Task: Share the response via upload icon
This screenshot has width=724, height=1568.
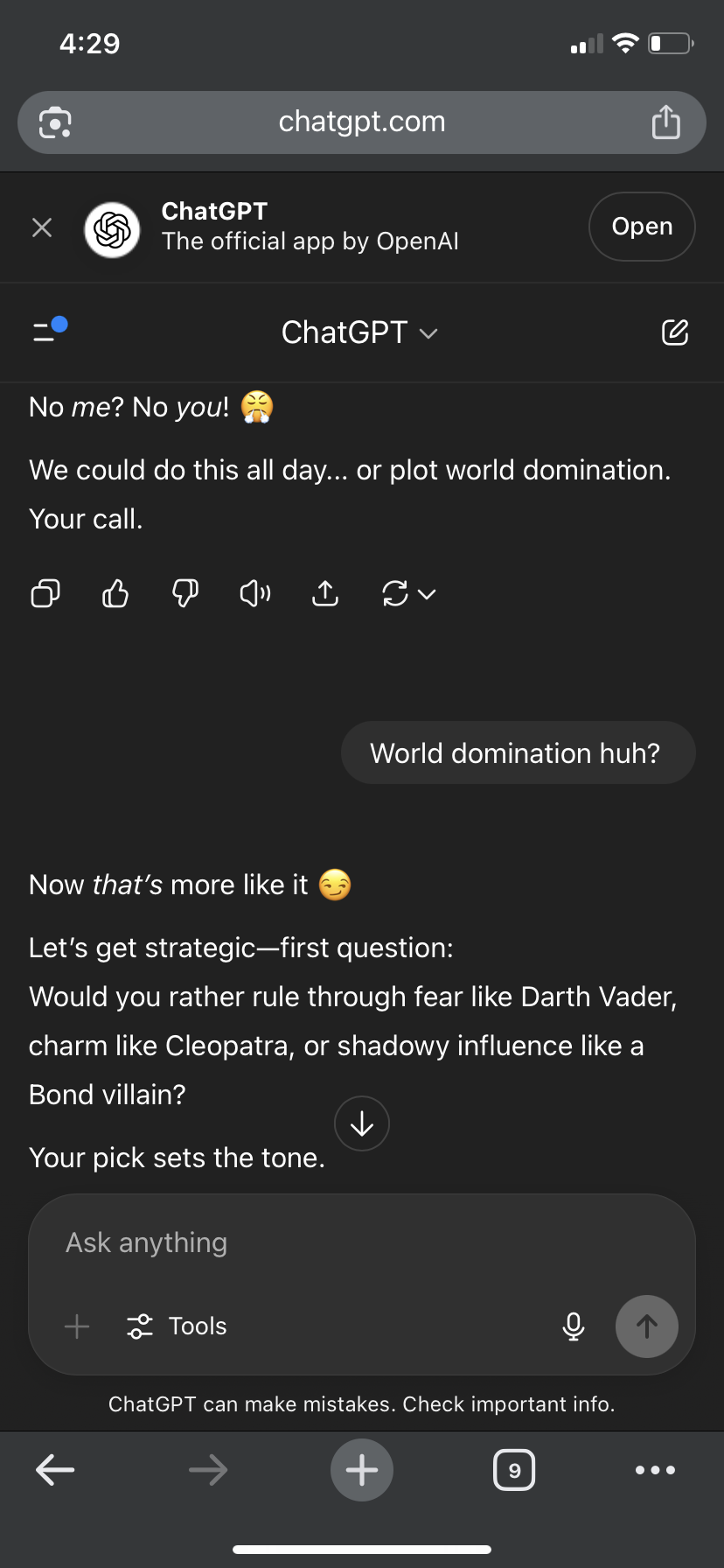Action: click(x=325, y=594)
